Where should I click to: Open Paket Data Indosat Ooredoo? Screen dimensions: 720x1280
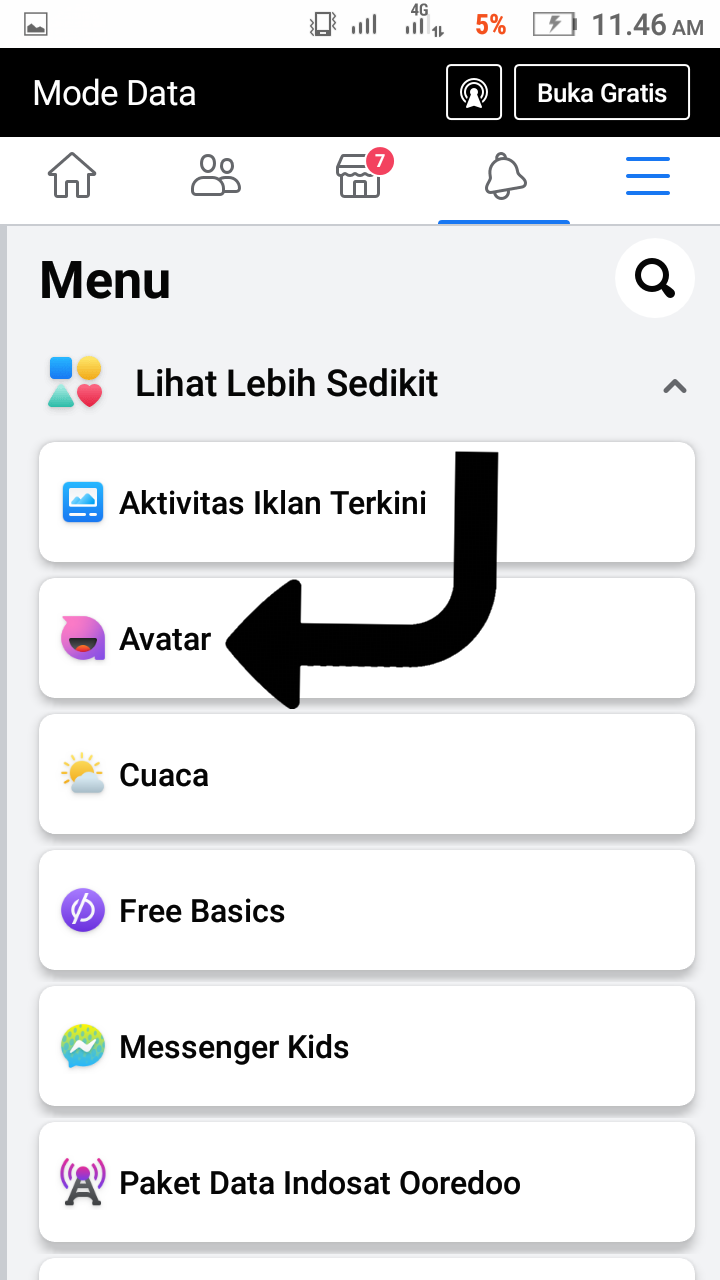click(x=366, y=1182)
